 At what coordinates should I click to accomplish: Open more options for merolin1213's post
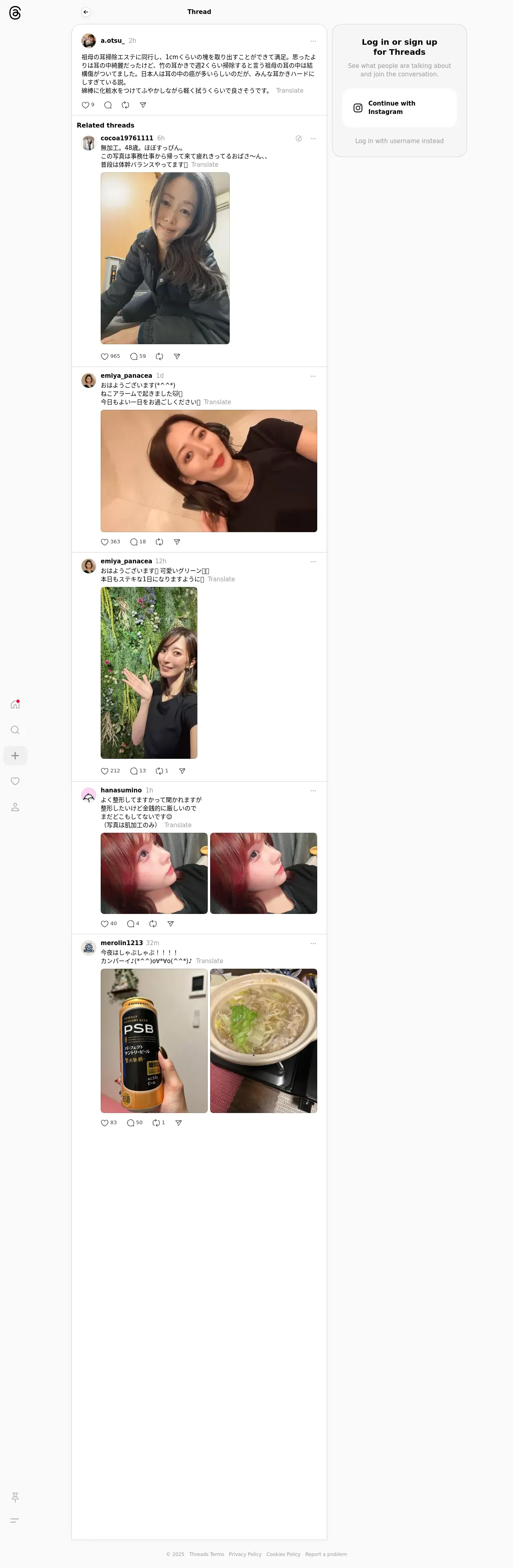(313, 944)
